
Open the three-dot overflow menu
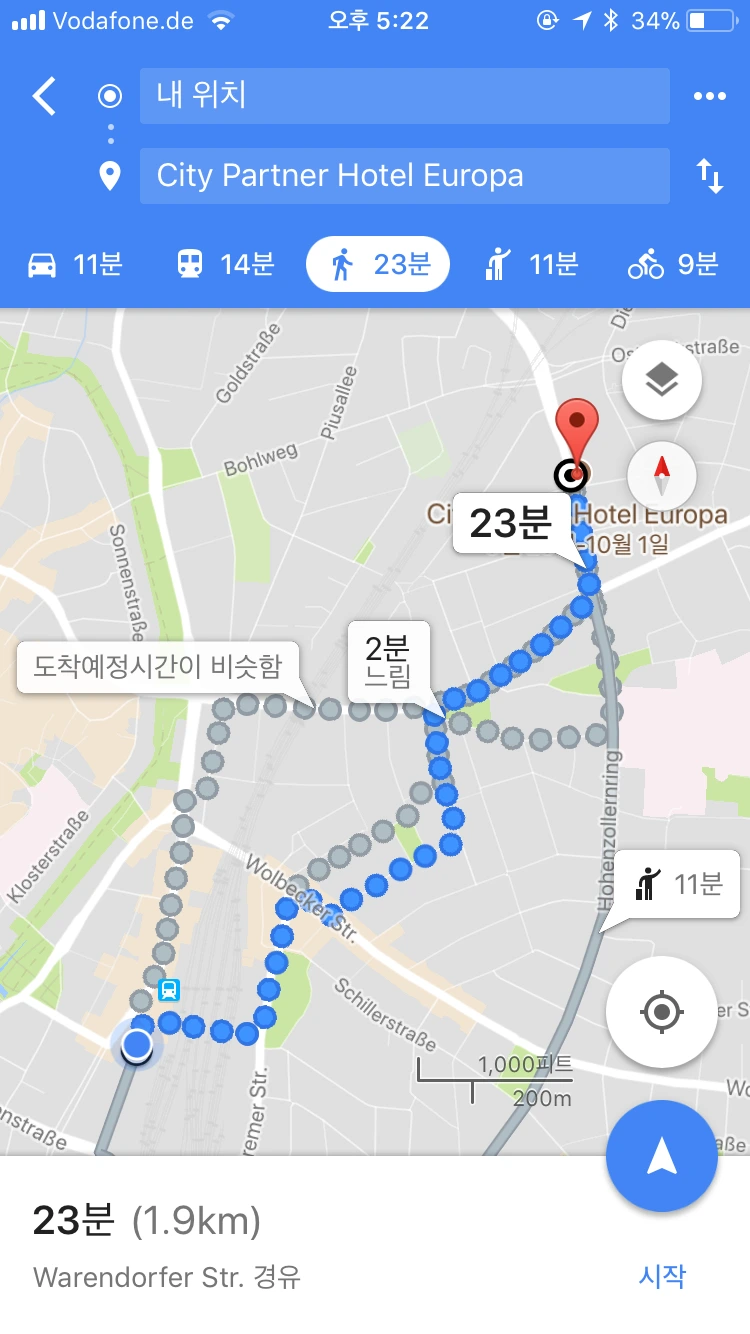[x=709, y=96]
